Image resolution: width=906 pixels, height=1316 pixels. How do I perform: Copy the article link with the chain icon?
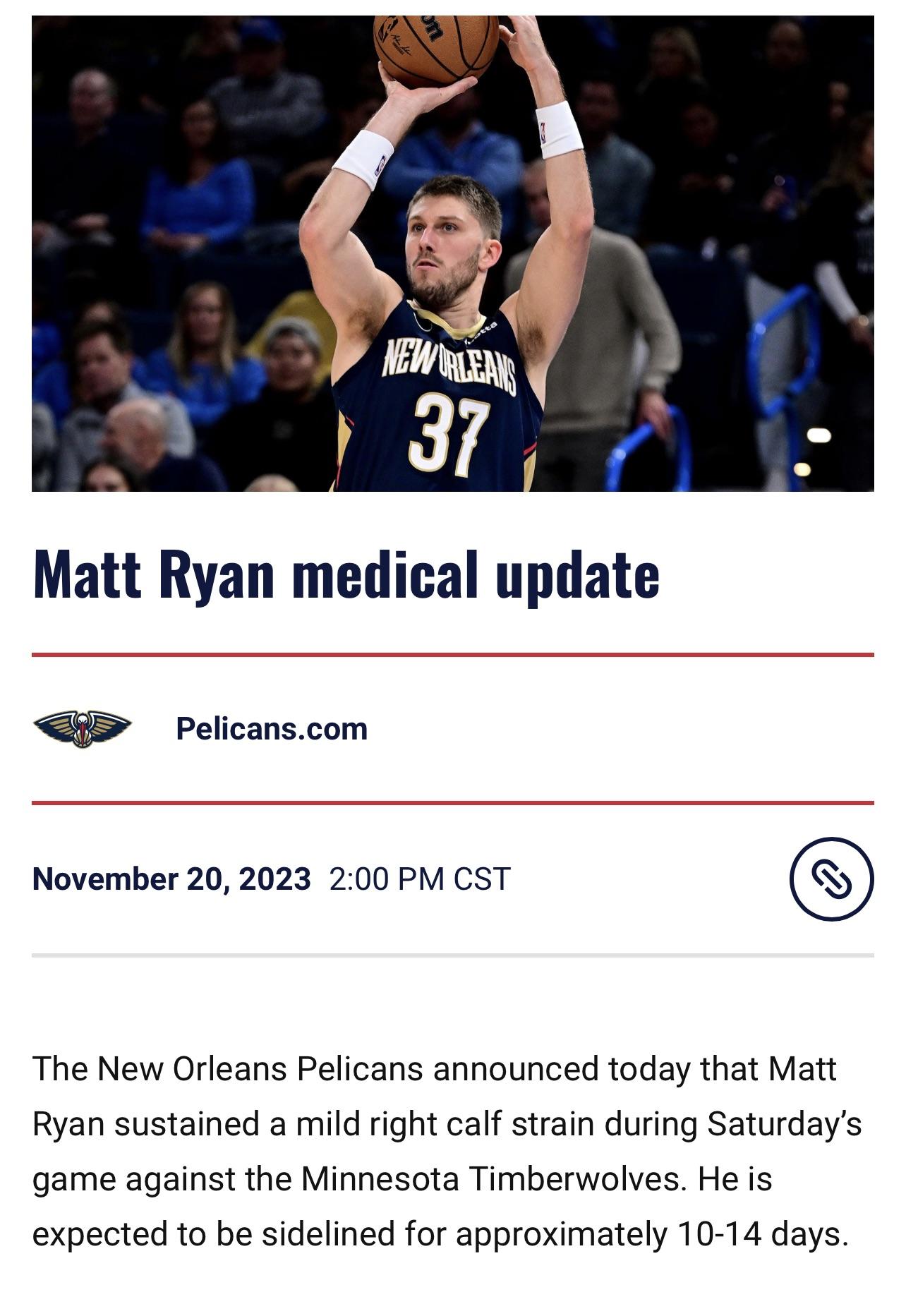pos(830,879)
